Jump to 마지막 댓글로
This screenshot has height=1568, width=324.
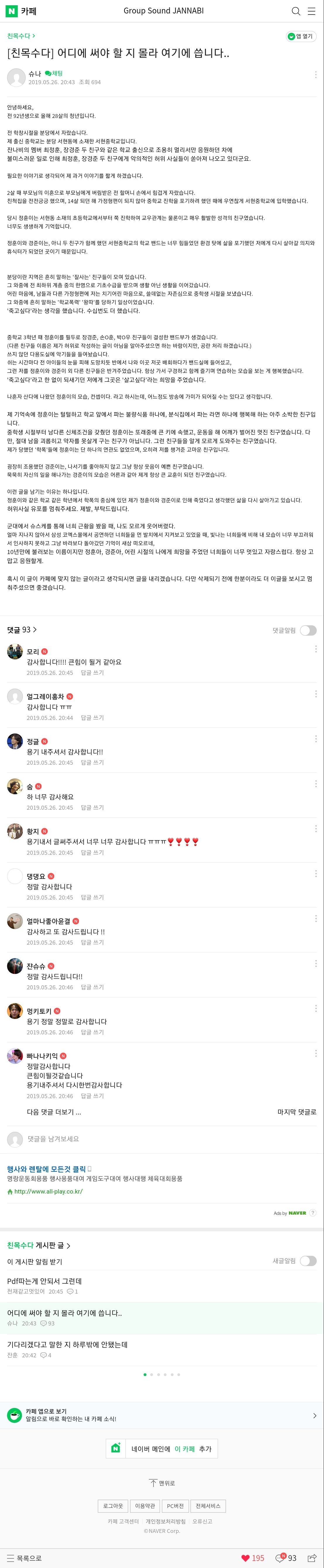point(297,1111)
